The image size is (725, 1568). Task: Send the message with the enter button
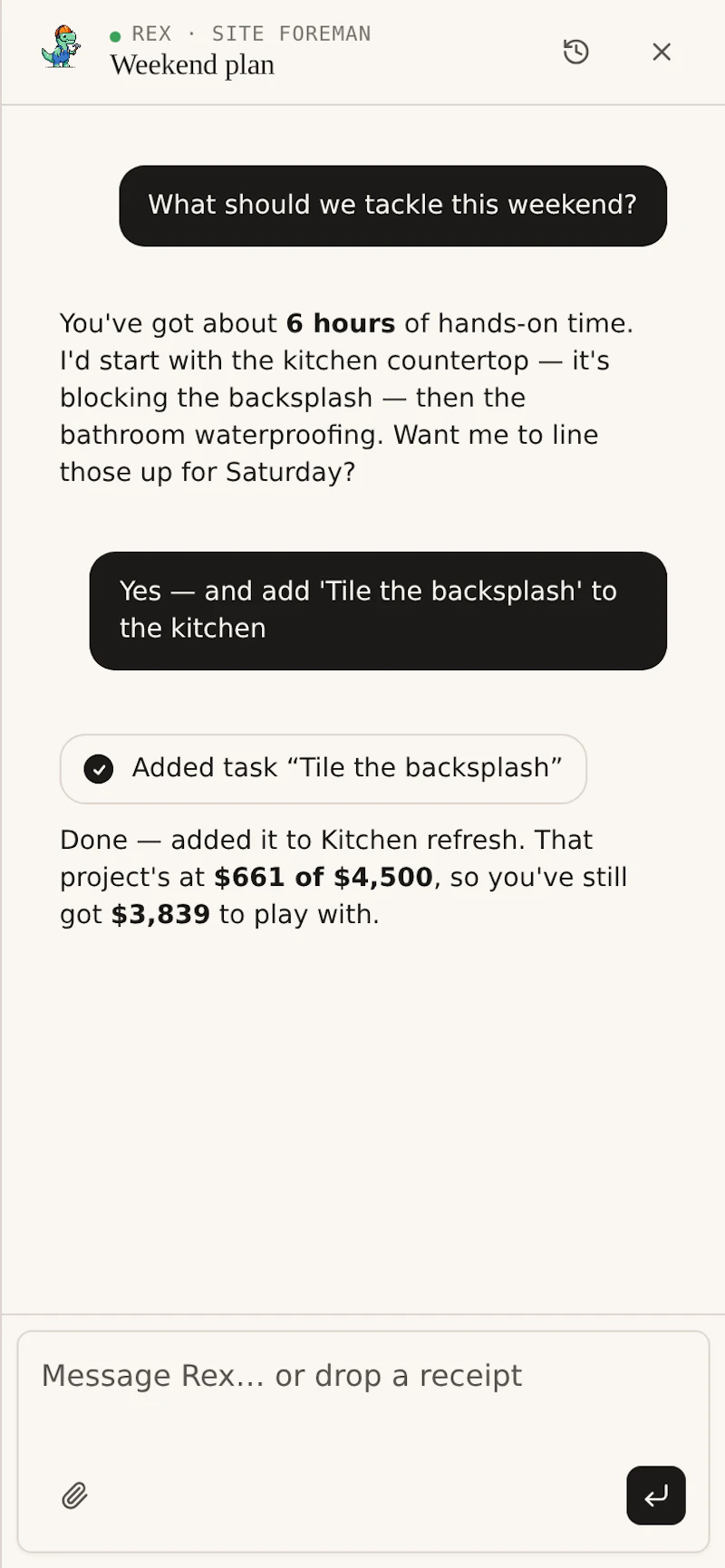pyautogui.click(x=655, y=1495)
